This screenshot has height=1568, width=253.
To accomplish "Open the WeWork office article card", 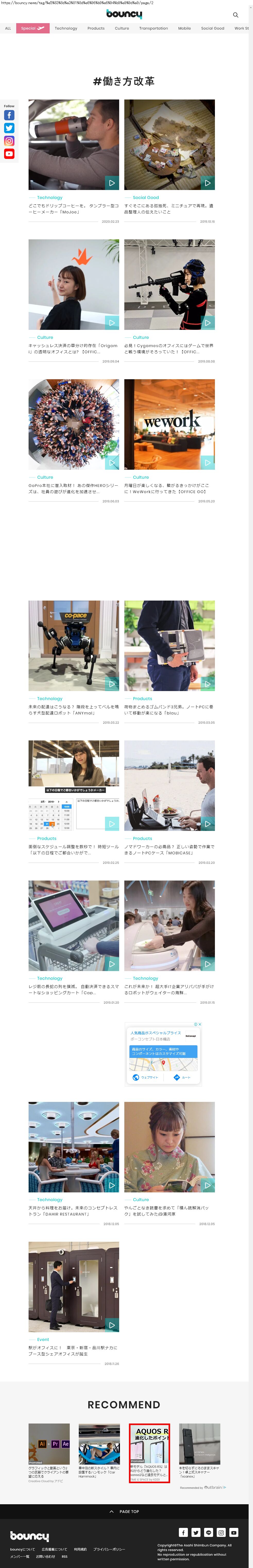I will coord(169,424).
